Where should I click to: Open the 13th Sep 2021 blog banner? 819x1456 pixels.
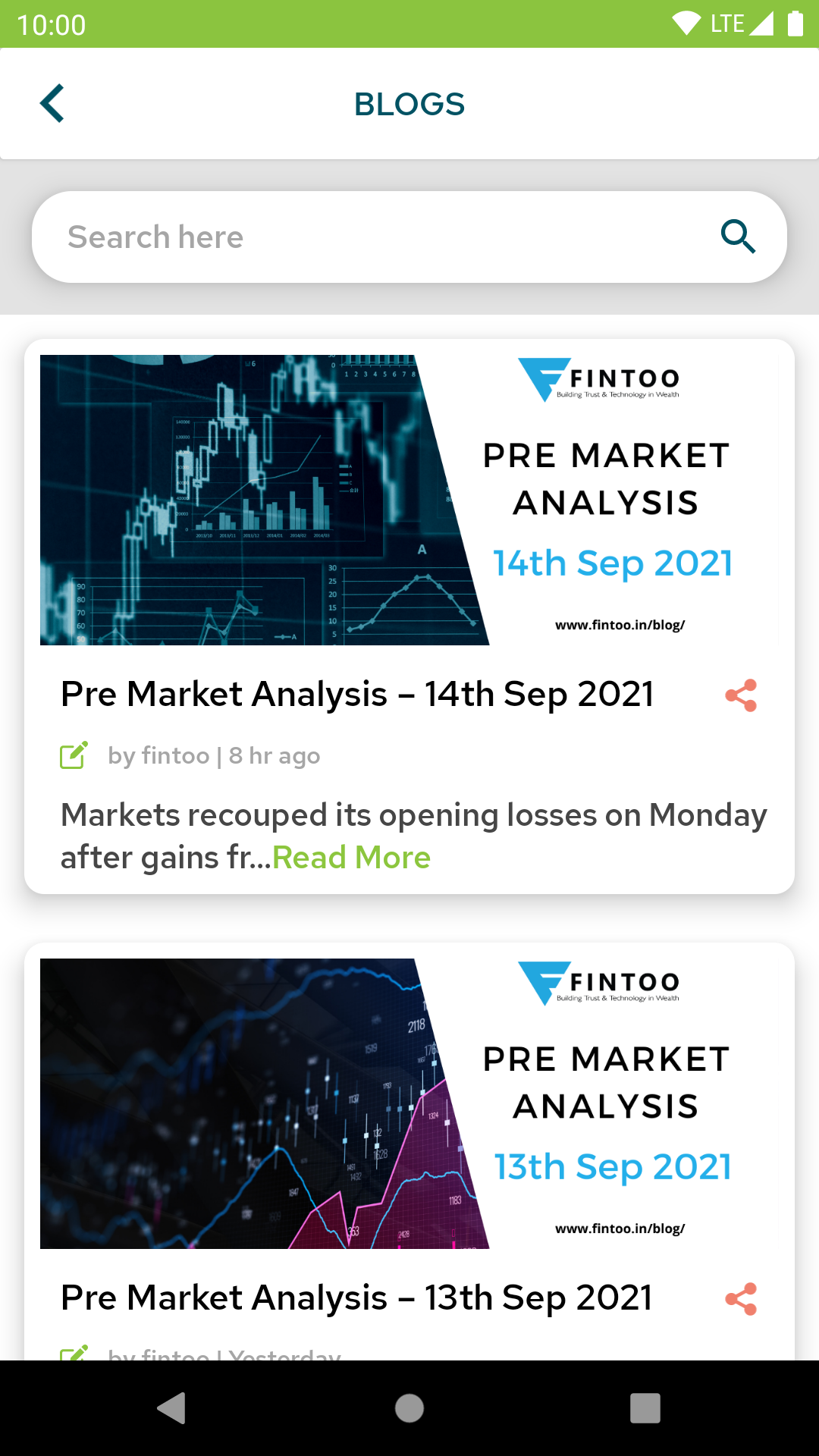click(409, 1103)
